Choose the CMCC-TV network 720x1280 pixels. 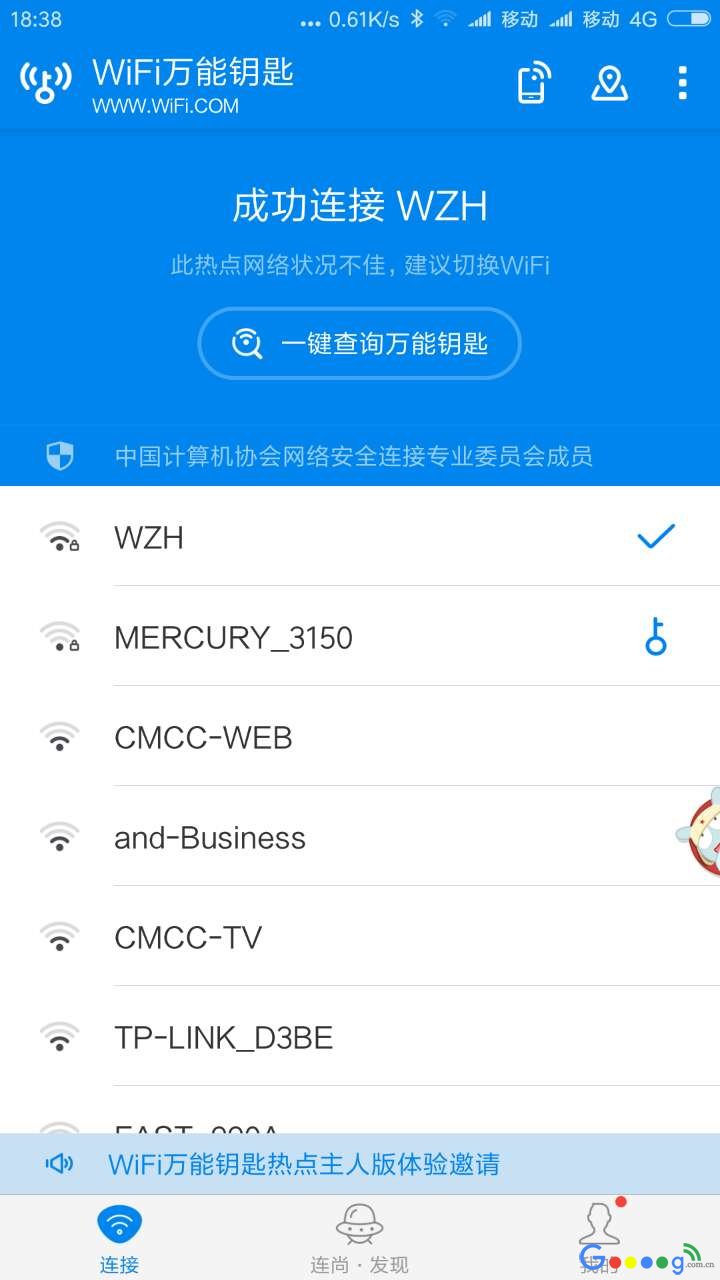pos(360,937)
